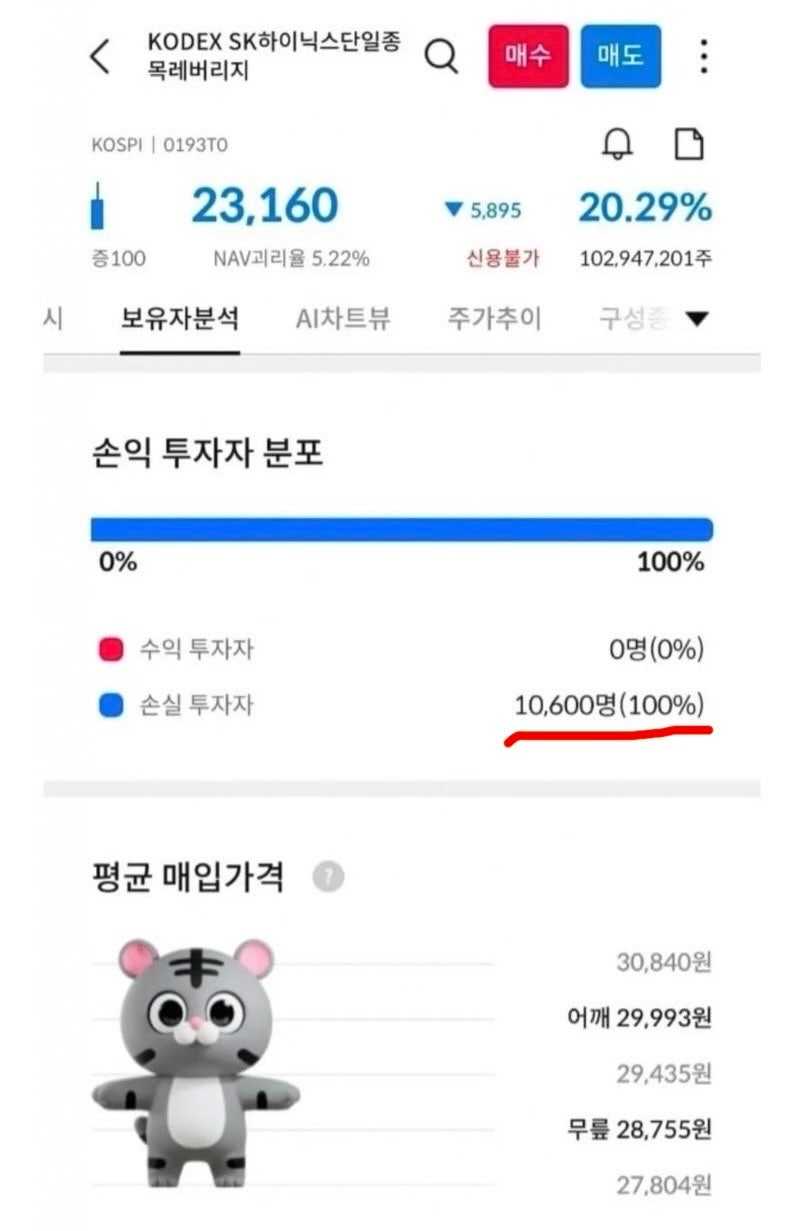Switch to the AI차트뷰 tab
804x1231 pixels.
343,319
